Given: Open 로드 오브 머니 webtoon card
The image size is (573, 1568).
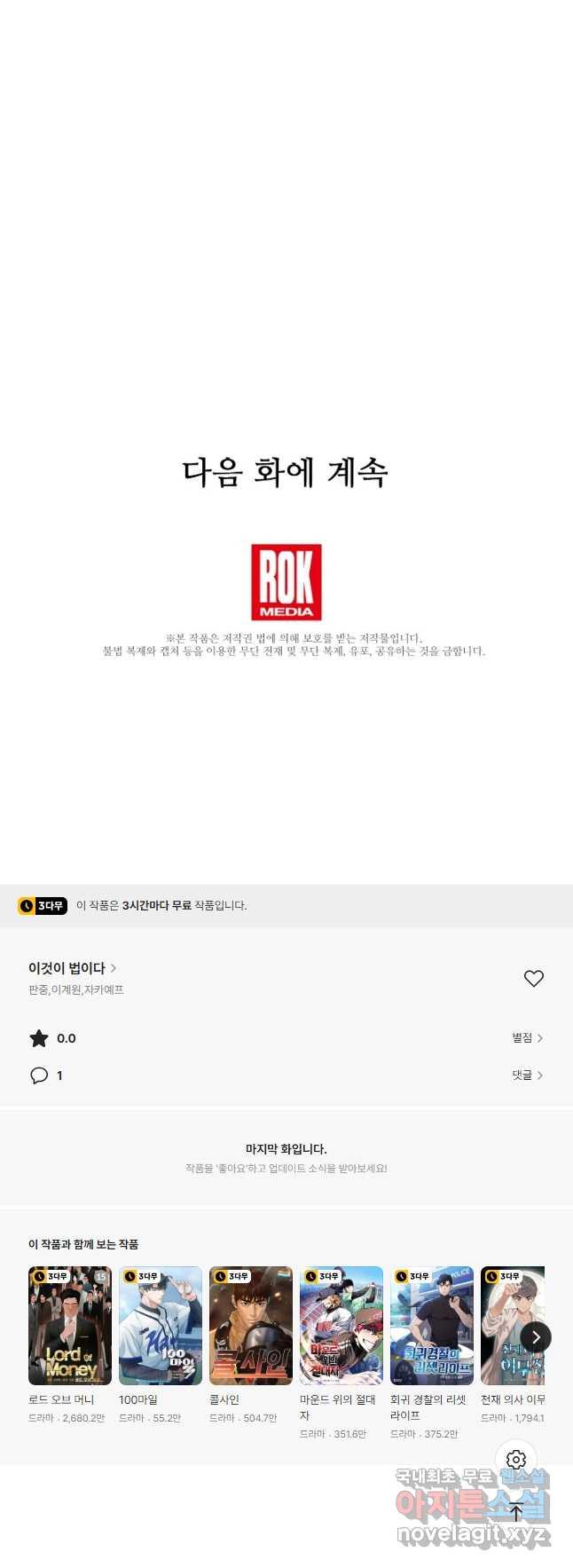Looking at the screenshot, I should [x=70, y=1325].
